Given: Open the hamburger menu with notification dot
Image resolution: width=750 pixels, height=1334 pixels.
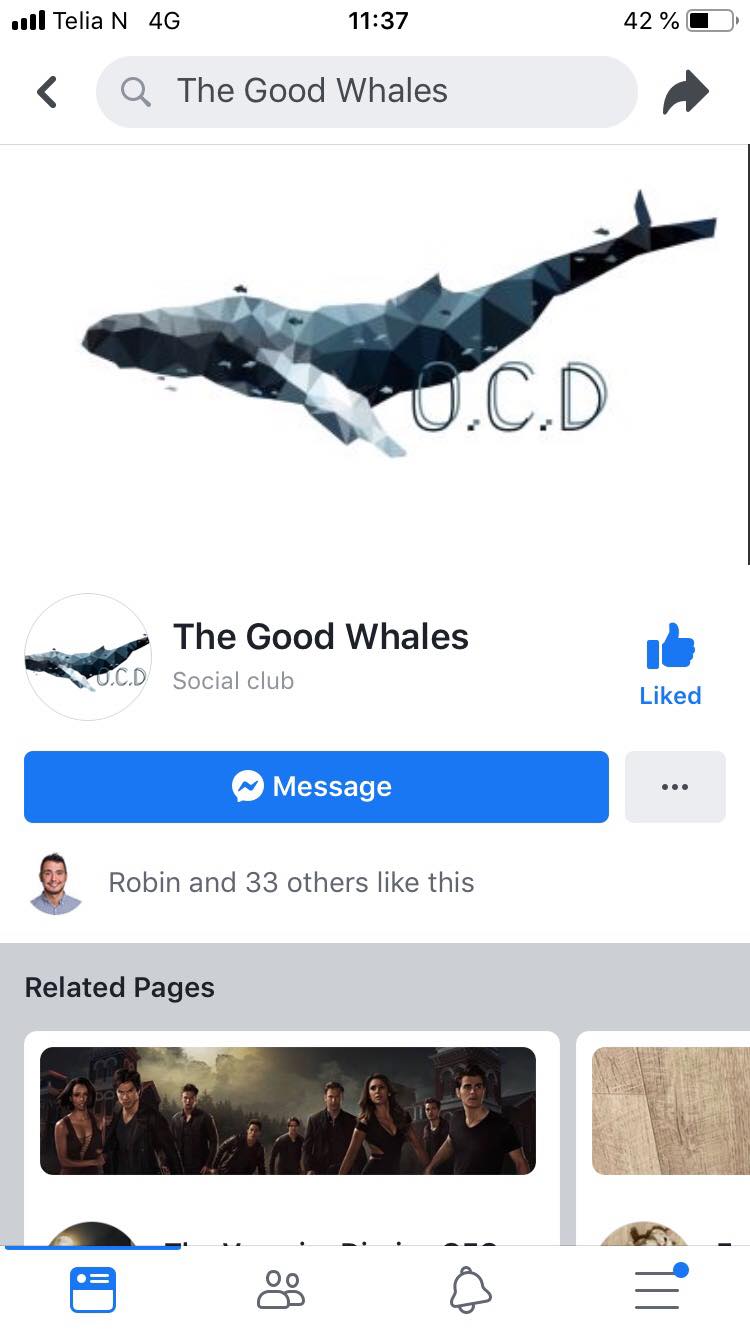Looking at the screenshot, I should pos(657,1290).
